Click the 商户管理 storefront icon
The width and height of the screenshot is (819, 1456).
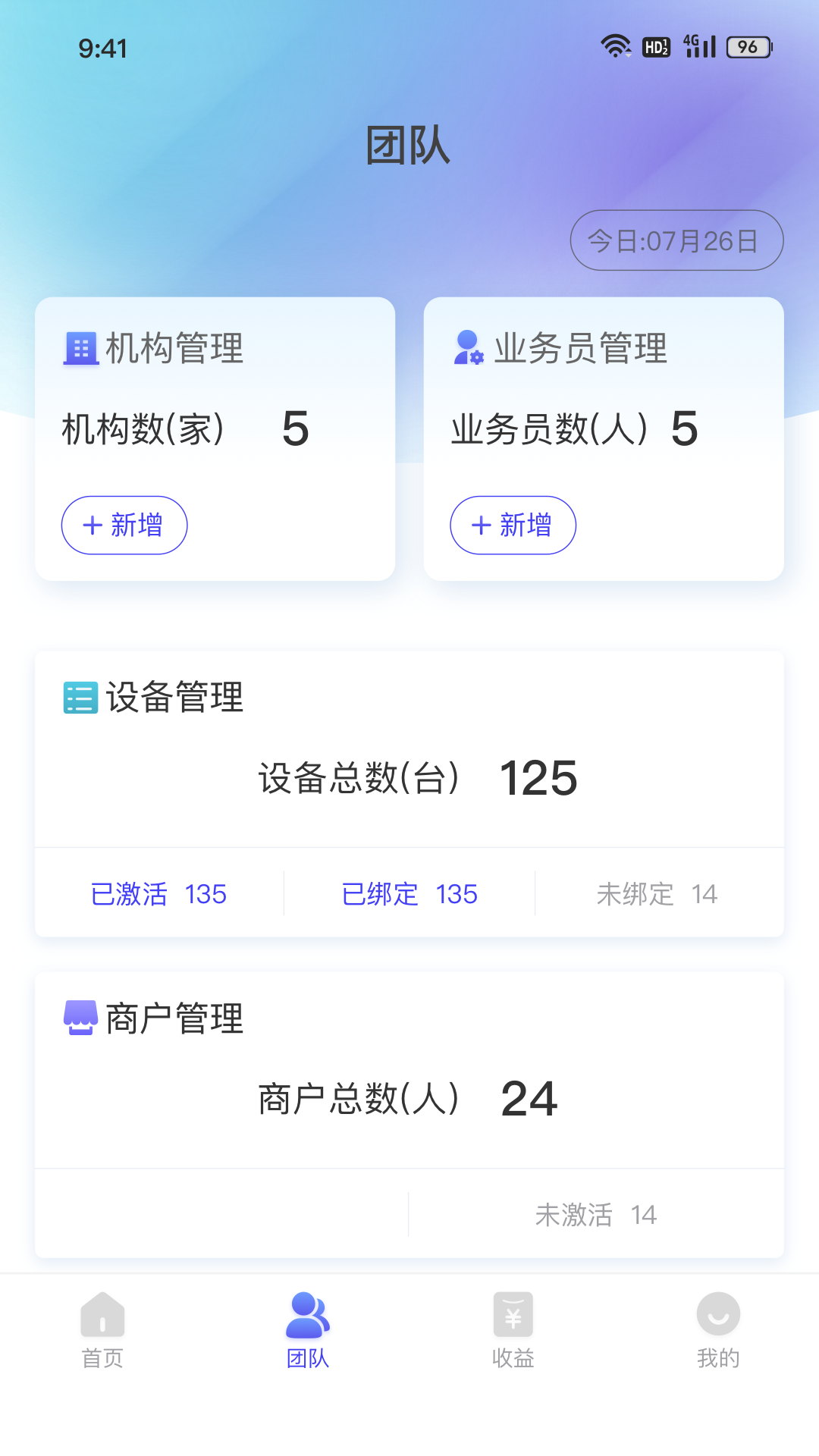pyautogui.click(x=80, y=1018)
